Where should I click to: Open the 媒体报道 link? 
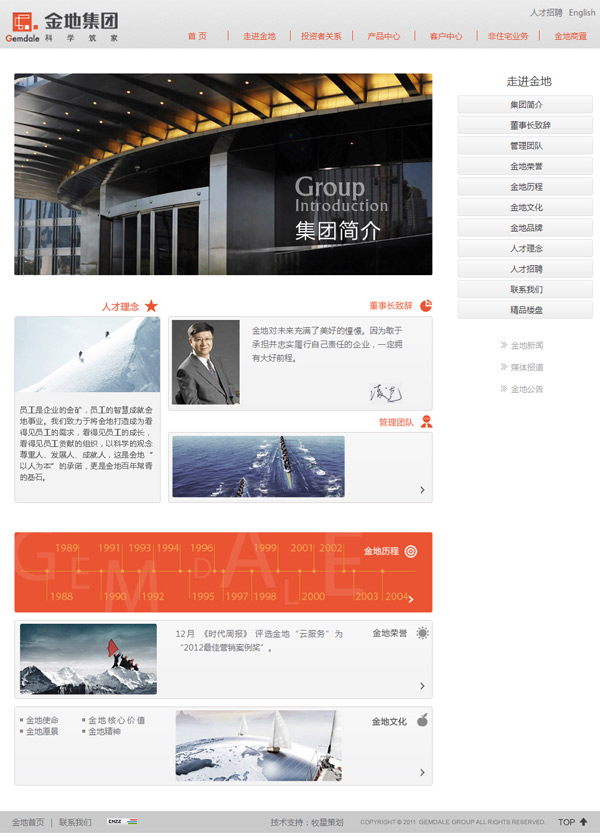click(x=526, y=367)
